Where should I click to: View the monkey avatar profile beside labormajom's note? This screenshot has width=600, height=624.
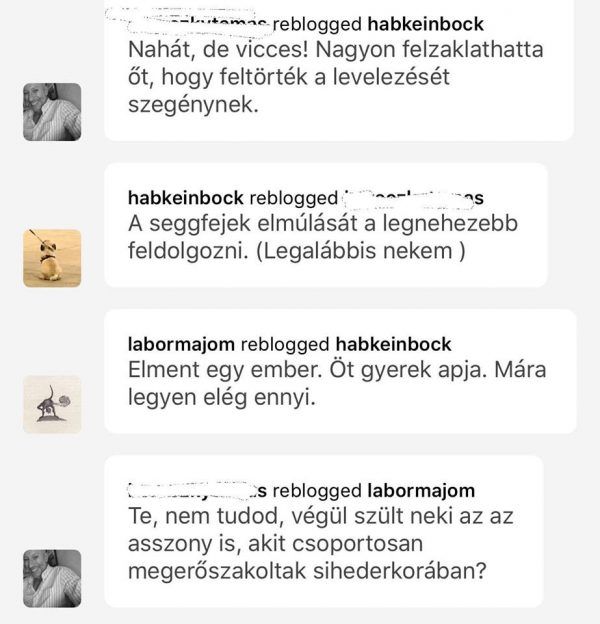[x=52, y=404]
